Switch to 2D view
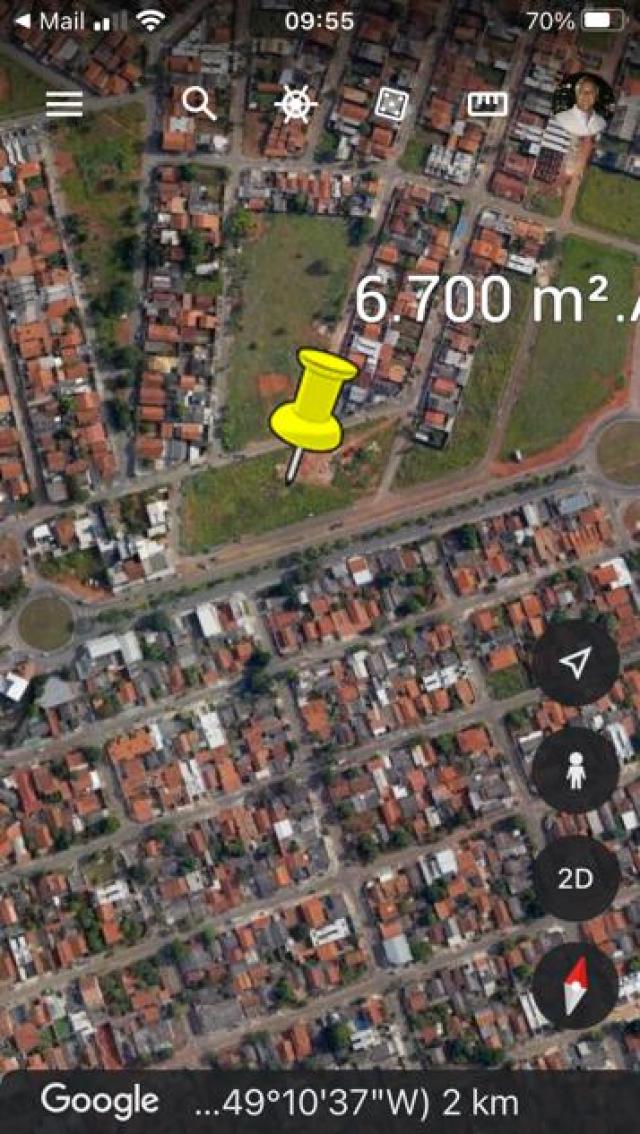Screen dimensions: 640x1134 point(576,879)
